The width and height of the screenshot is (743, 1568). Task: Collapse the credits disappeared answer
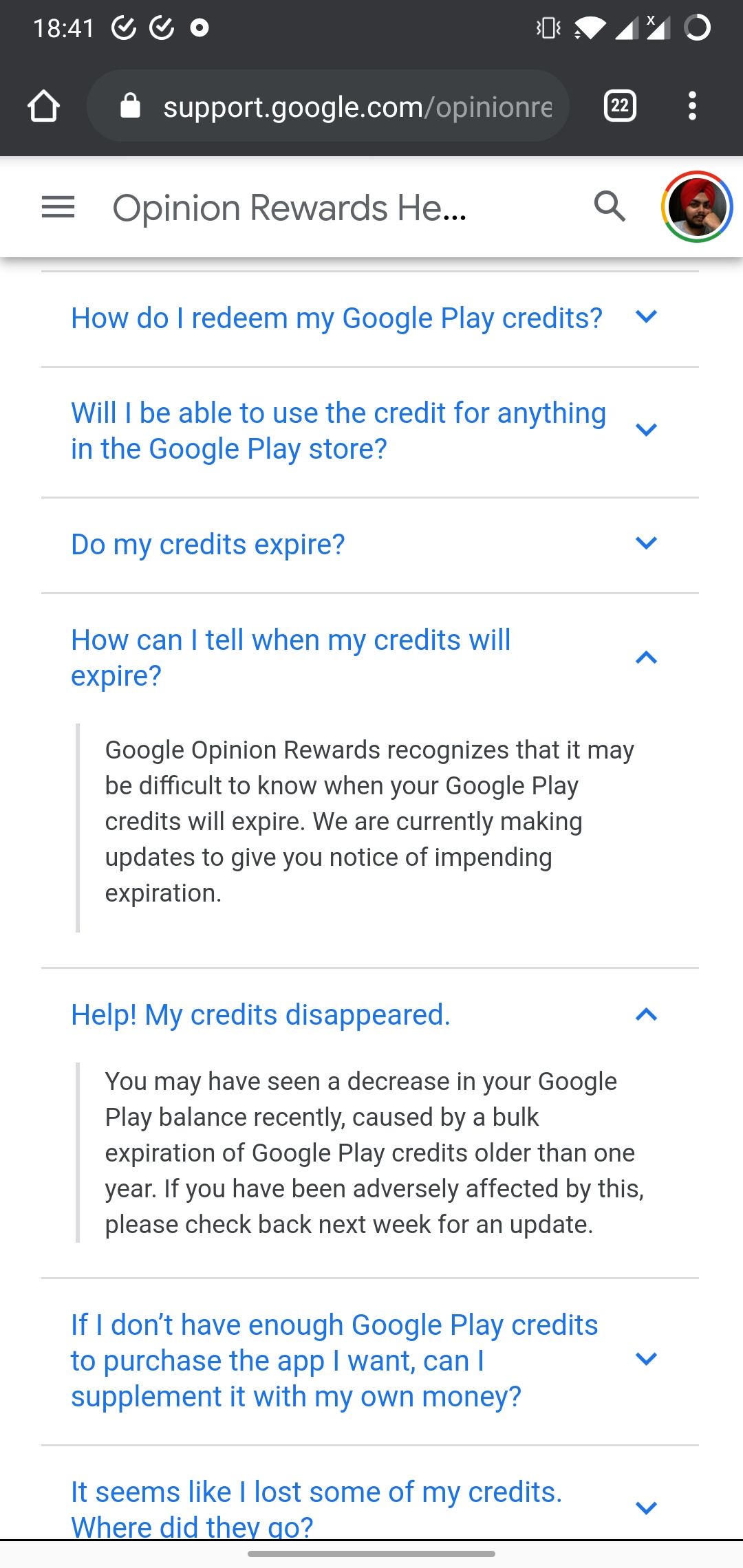click(646, 1014)
